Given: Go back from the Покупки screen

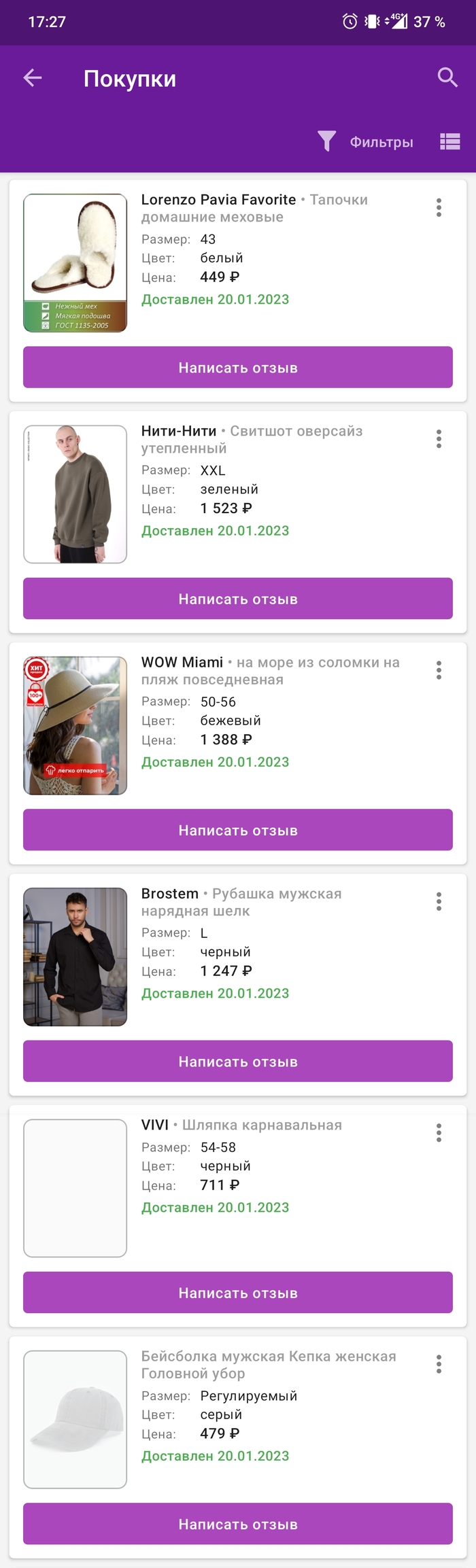Looking at the screenshot, I should tap(33, 78).
